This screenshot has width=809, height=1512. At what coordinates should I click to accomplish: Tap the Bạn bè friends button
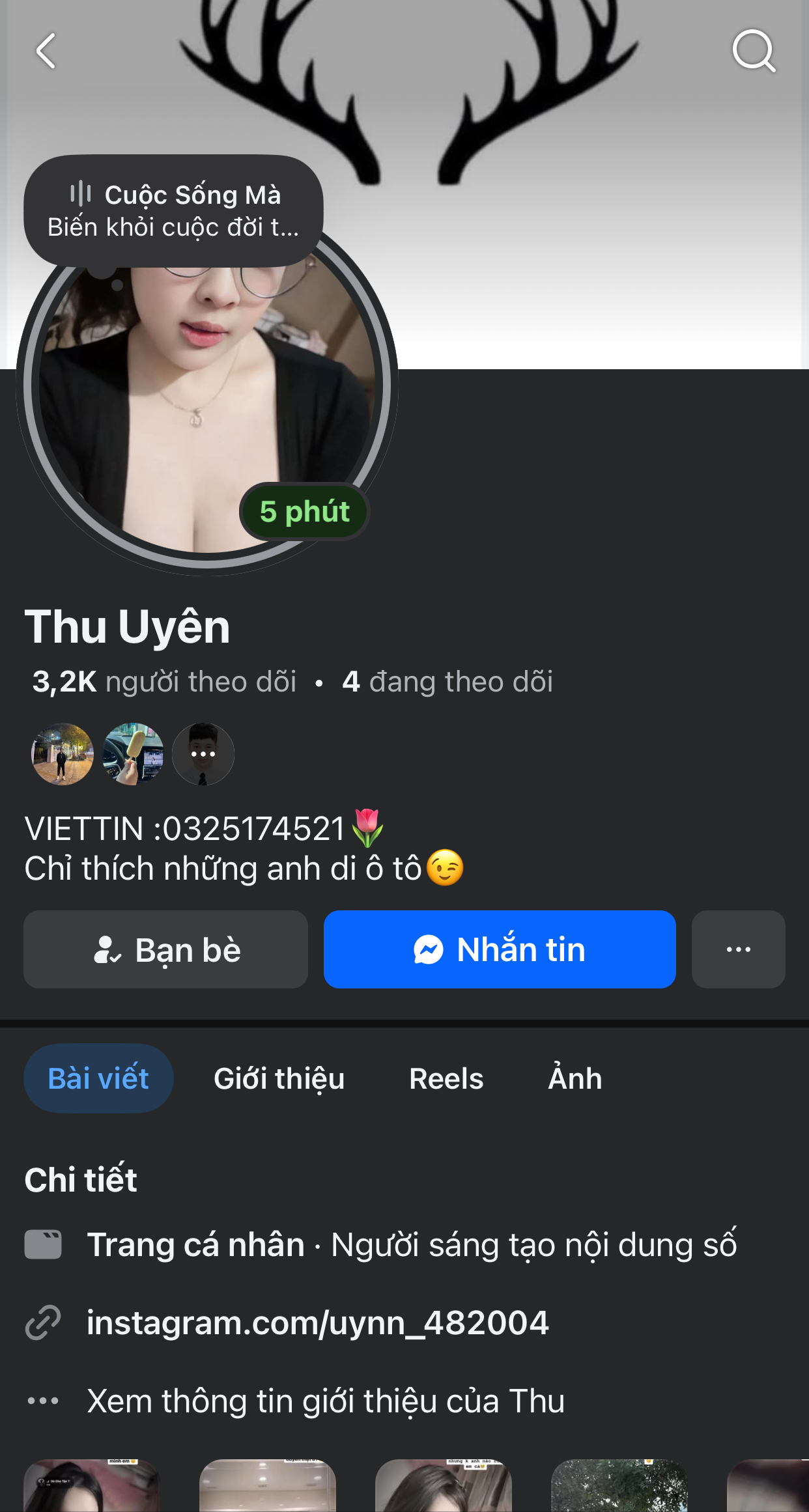(x=165, y=949)
